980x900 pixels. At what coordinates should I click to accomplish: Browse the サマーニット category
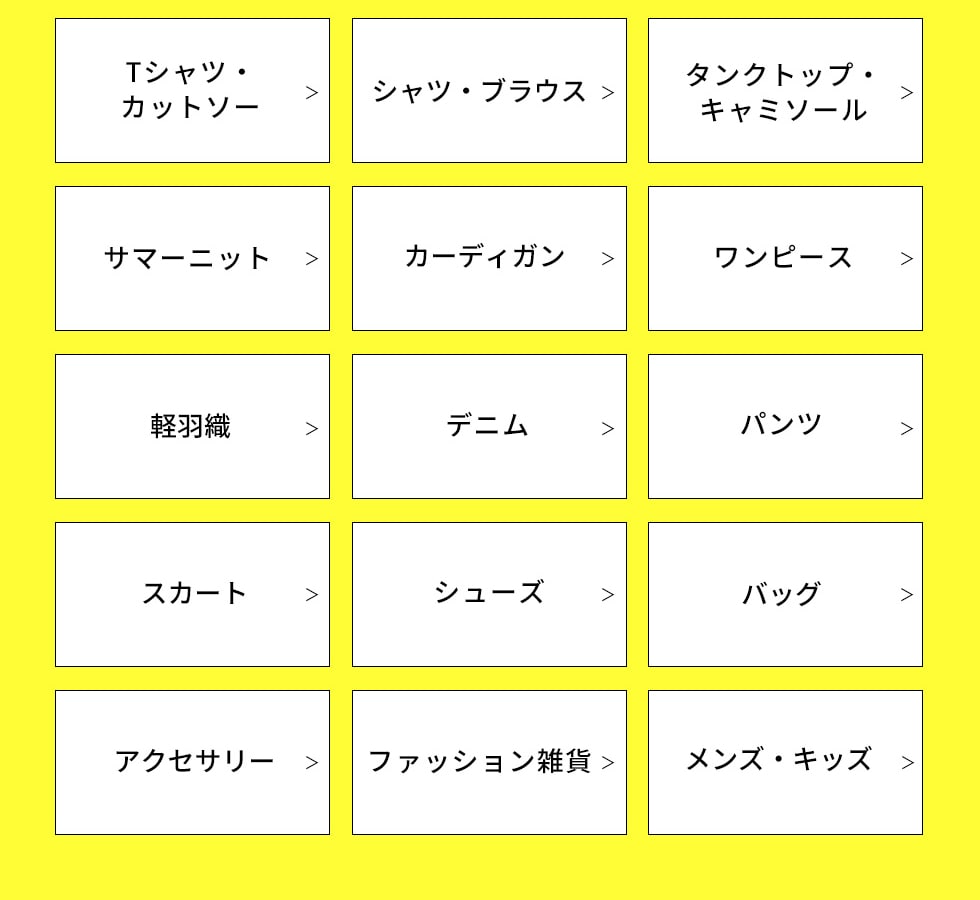(192, 258)
